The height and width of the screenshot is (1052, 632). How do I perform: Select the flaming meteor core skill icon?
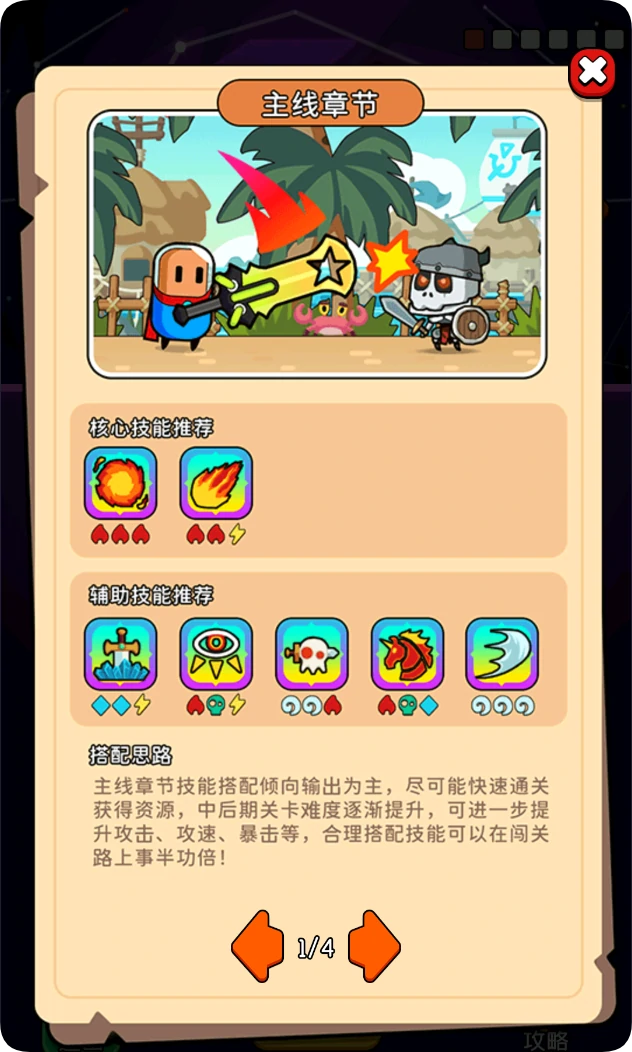point(216,482)
